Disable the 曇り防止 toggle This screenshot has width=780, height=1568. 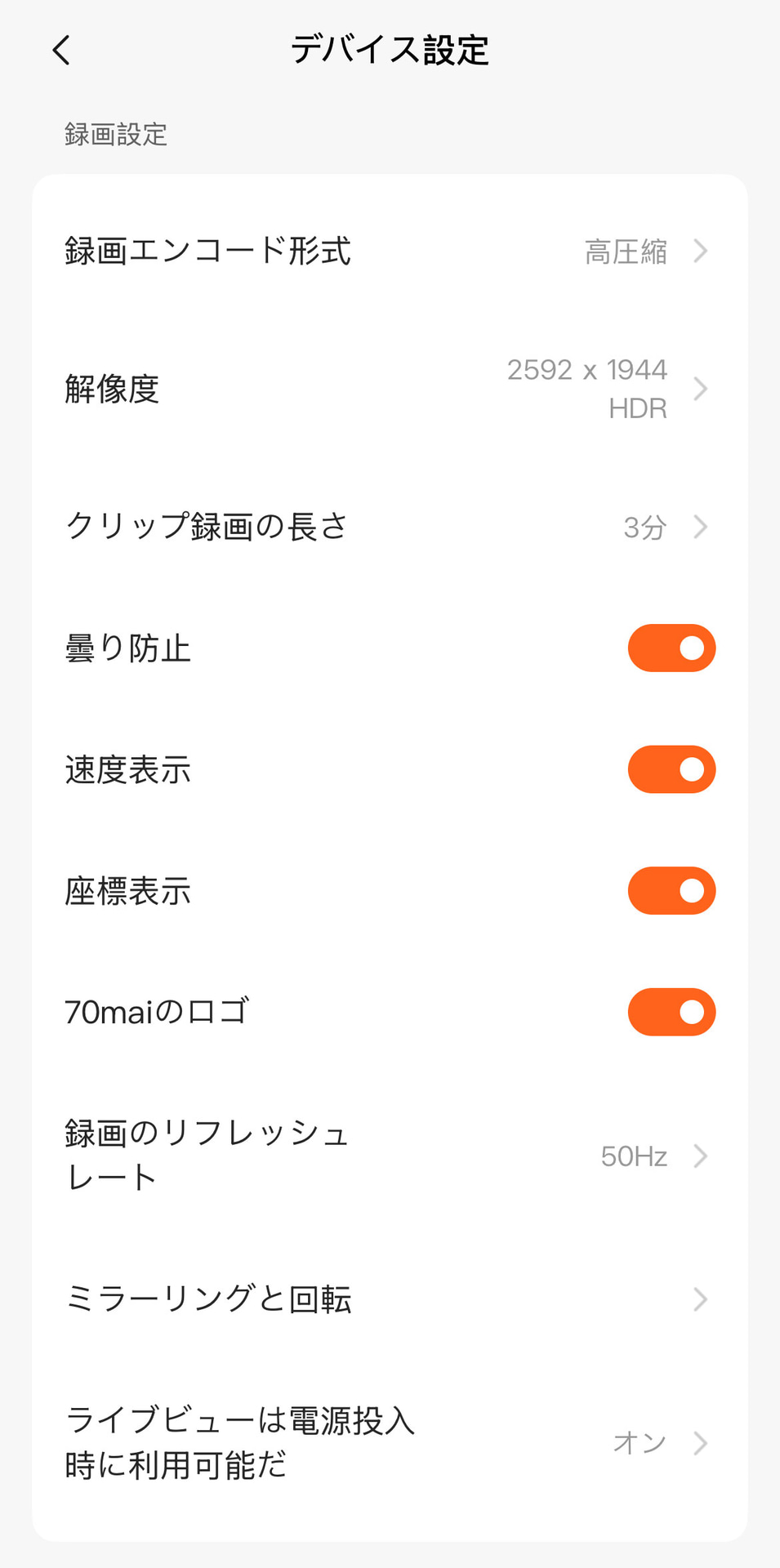click(x=671, y=648)
